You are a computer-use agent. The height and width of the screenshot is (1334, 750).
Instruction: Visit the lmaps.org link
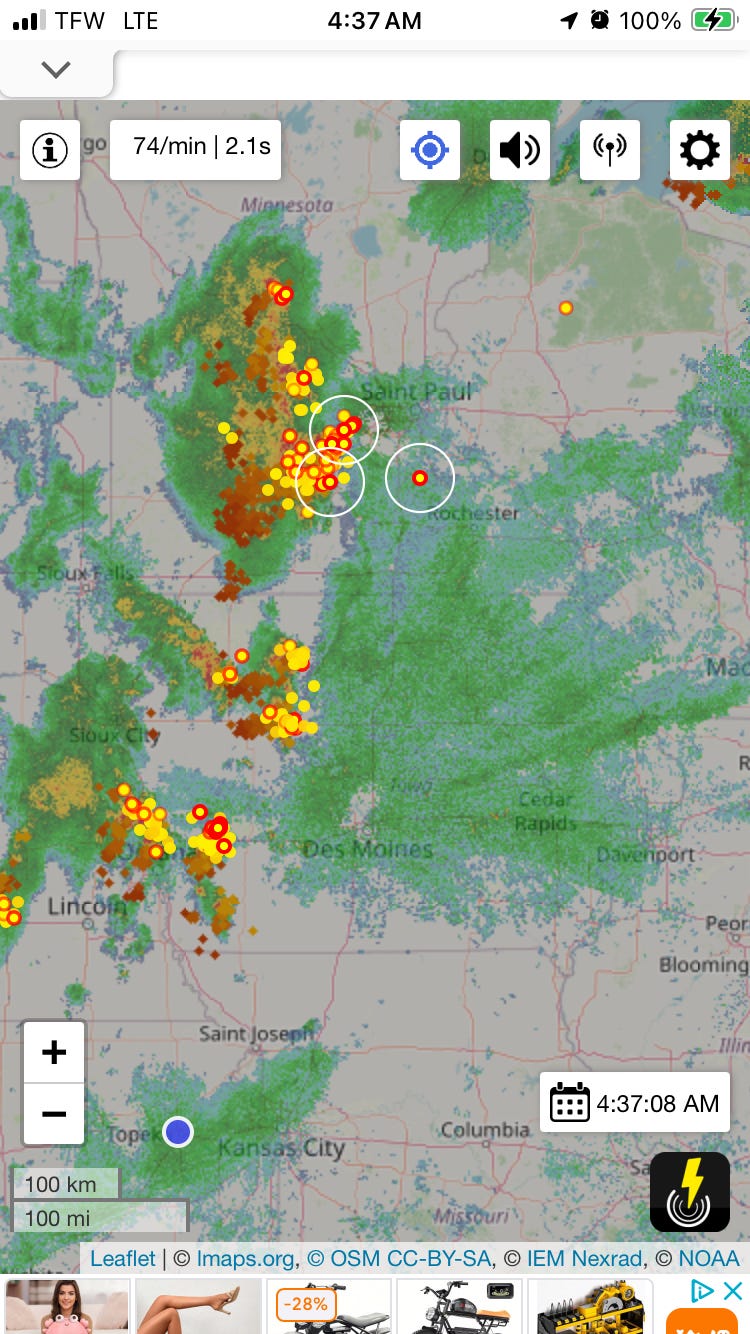pos(246,1258)
